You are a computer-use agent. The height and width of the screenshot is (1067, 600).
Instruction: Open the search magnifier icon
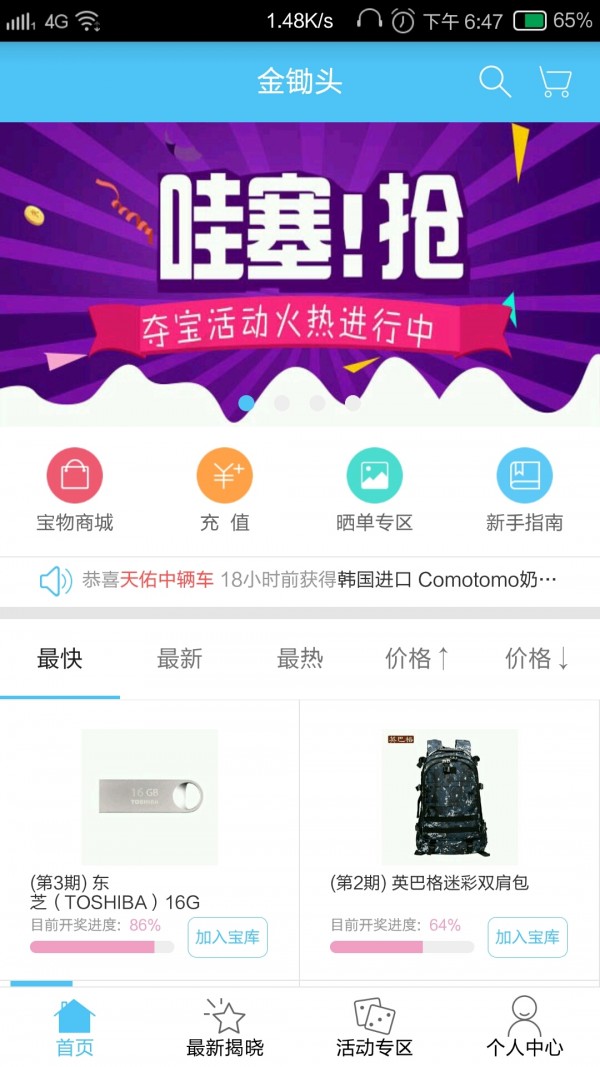click(495, 82)
